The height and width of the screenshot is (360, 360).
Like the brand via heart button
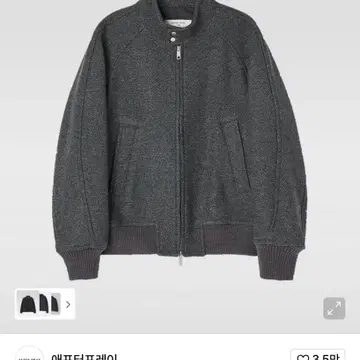coord(317,355)
